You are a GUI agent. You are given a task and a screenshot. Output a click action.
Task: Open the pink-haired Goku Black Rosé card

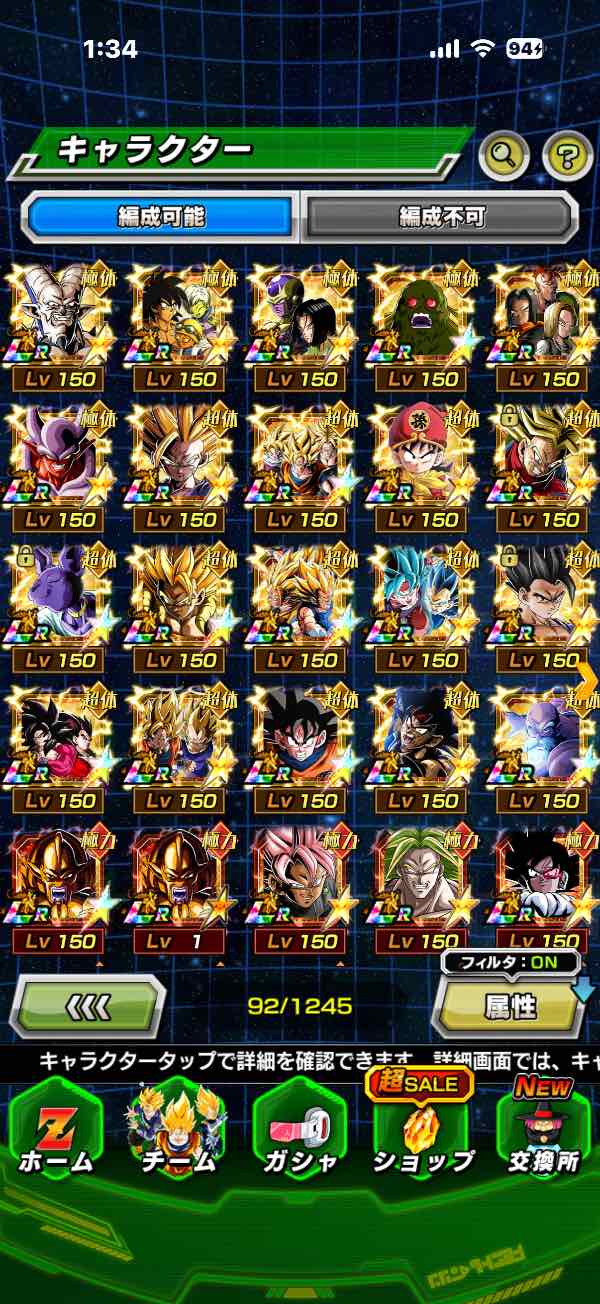[302, 893]
